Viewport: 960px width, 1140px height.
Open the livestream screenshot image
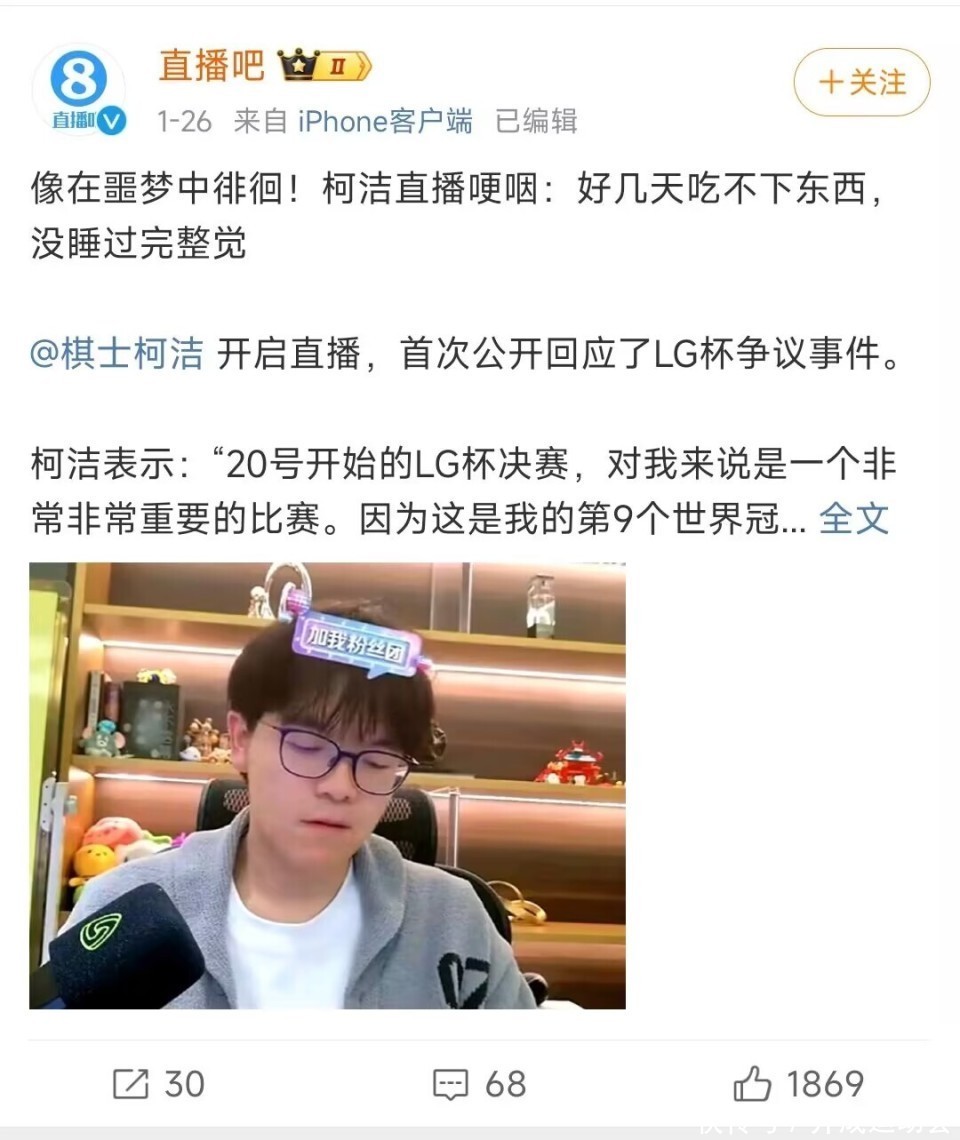(x=327, y=785)
